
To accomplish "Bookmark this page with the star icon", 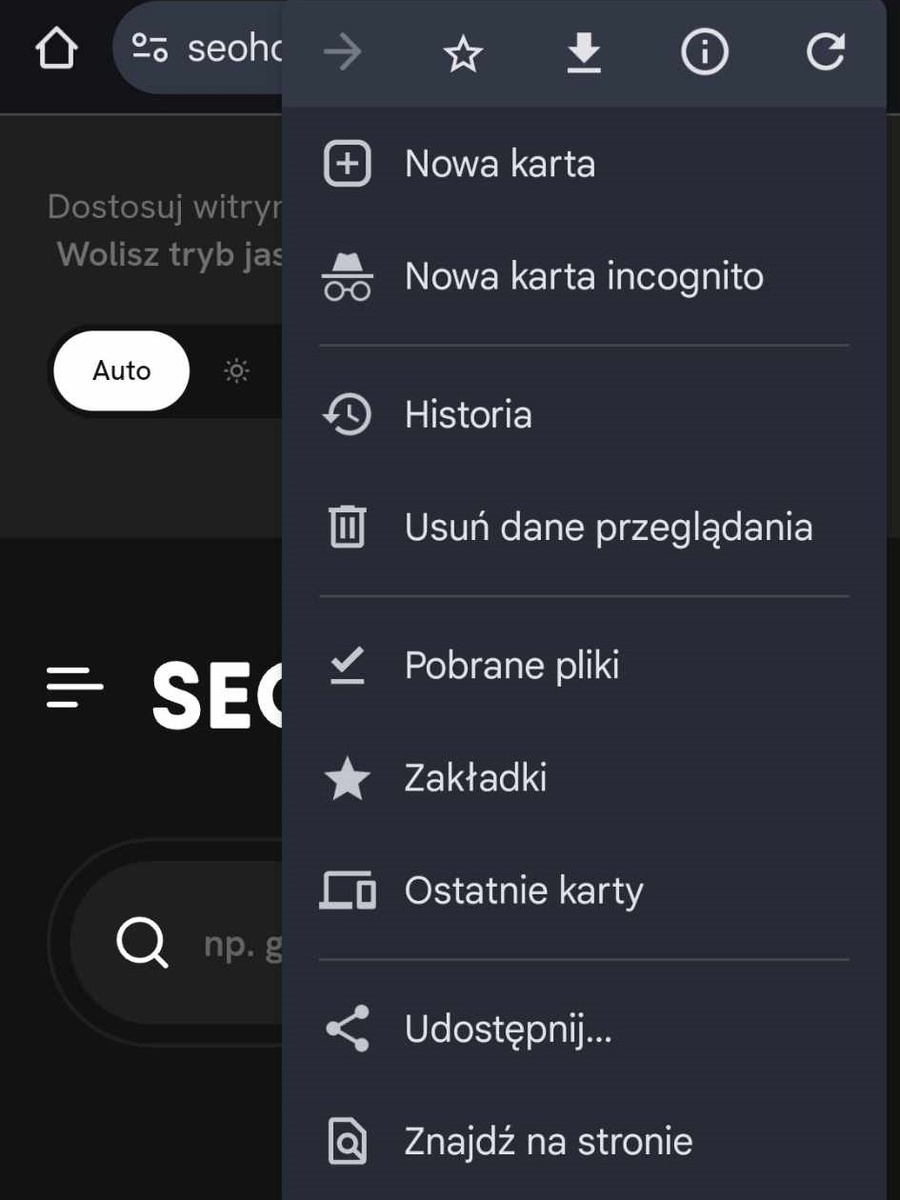I will (462, 54).
